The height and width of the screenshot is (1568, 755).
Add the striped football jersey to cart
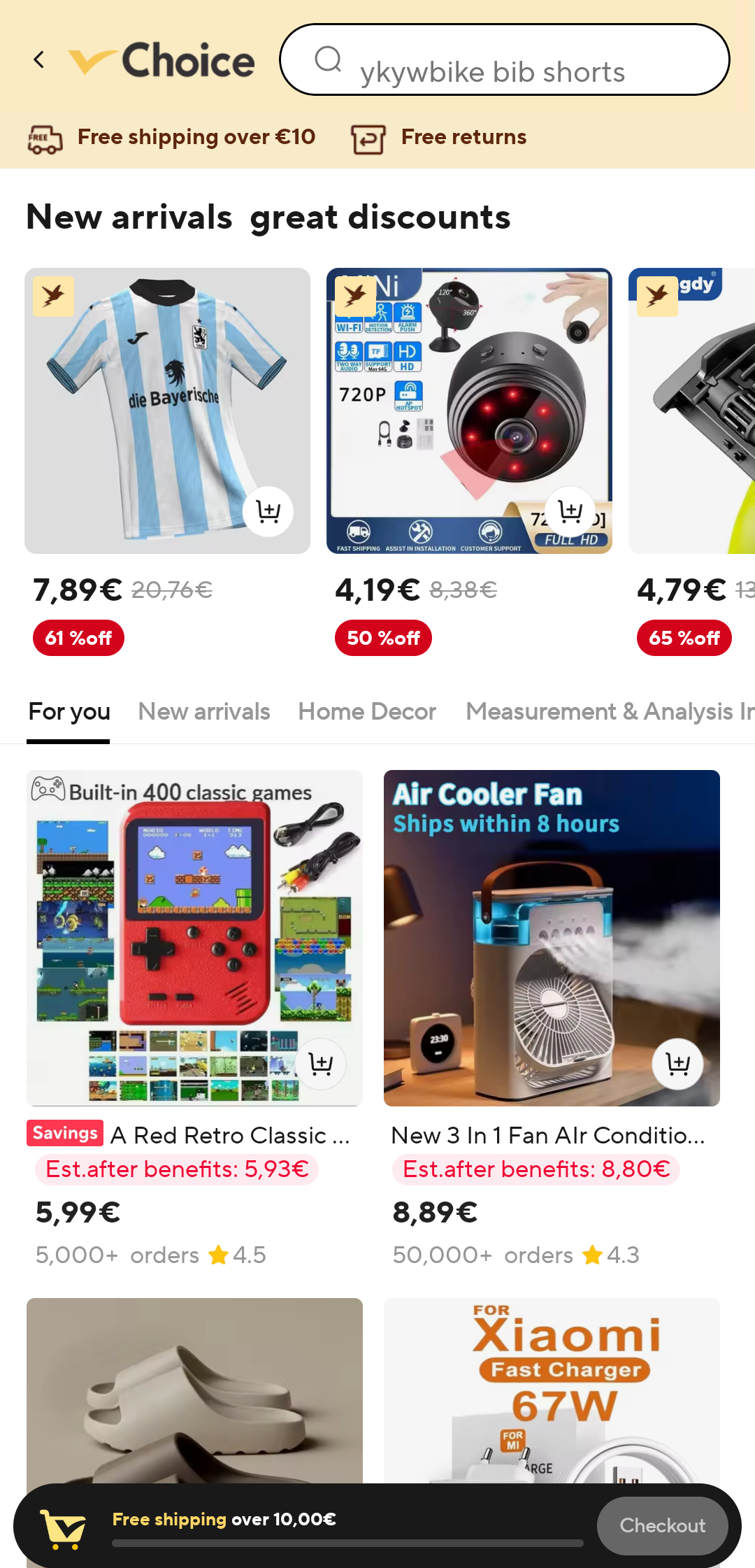[268, 511]
